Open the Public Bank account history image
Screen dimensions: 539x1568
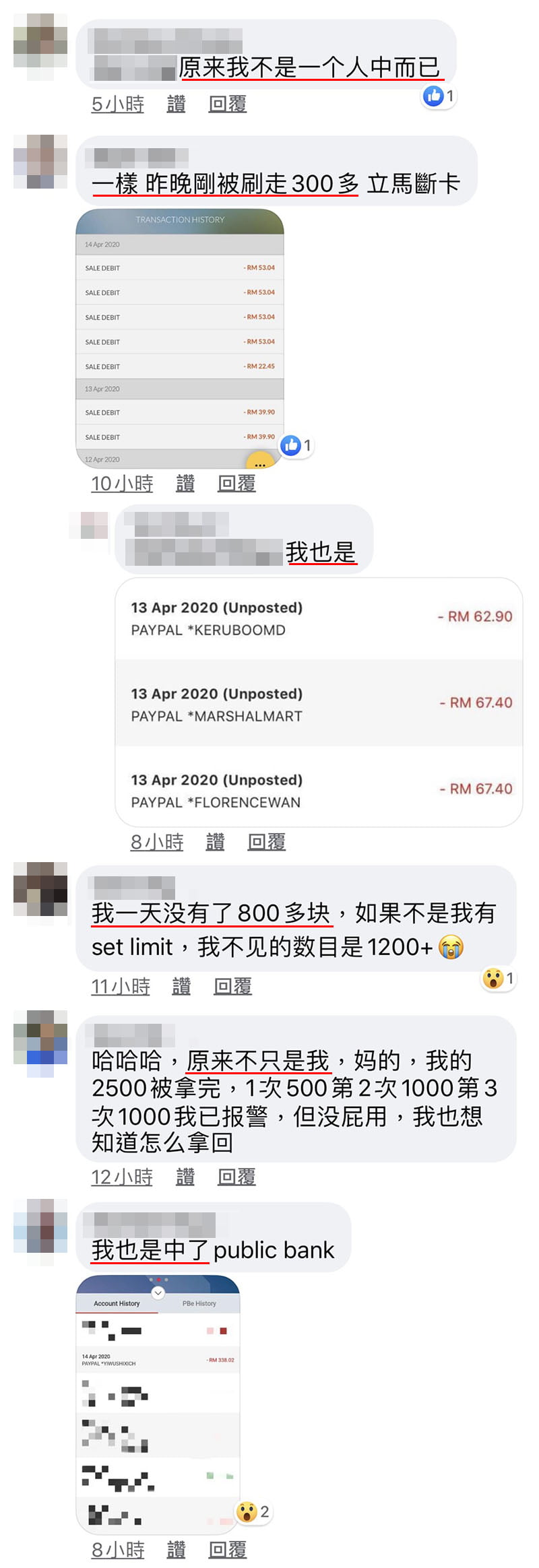coord(158,1404)
